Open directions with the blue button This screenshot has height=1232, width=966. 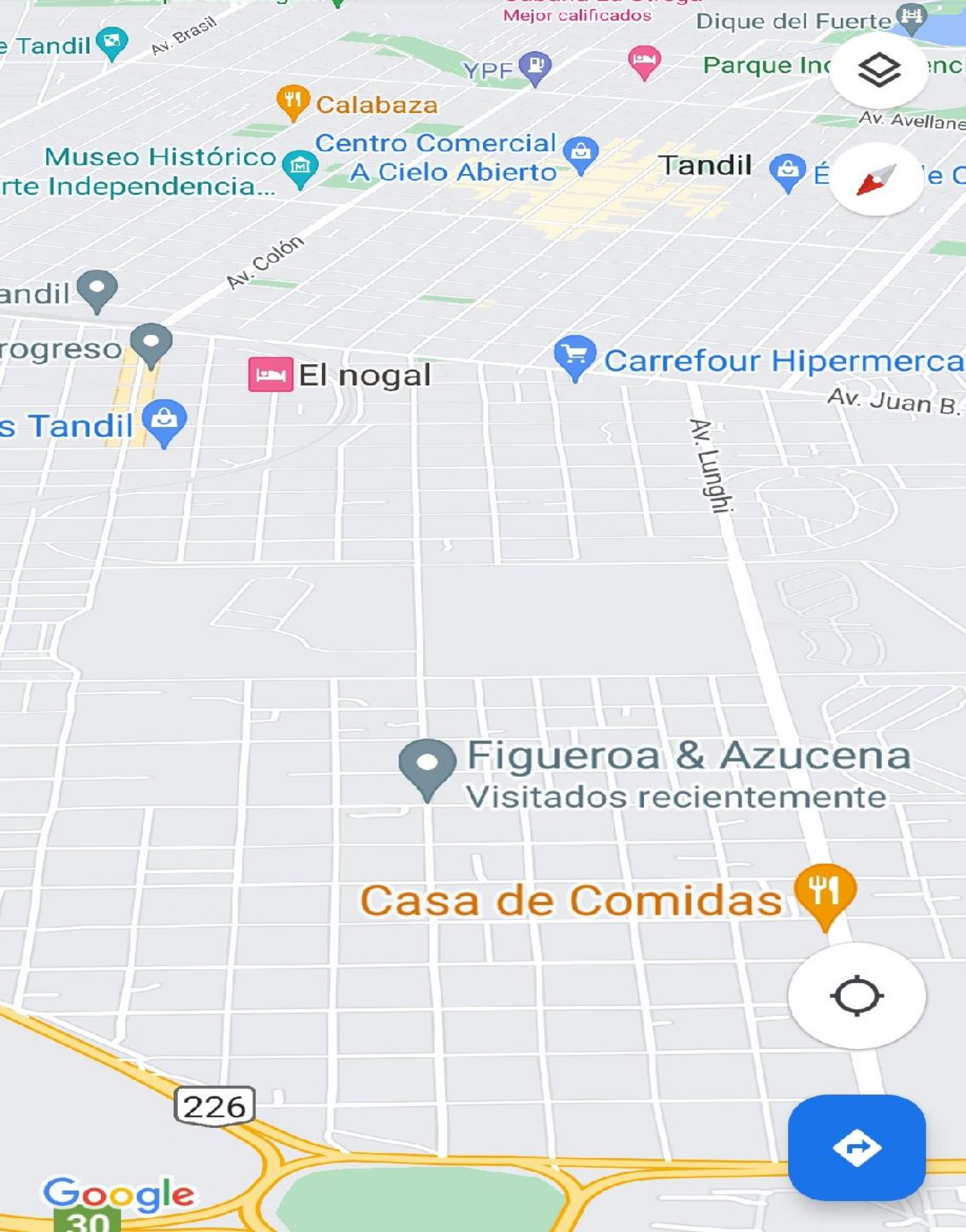856,1147
